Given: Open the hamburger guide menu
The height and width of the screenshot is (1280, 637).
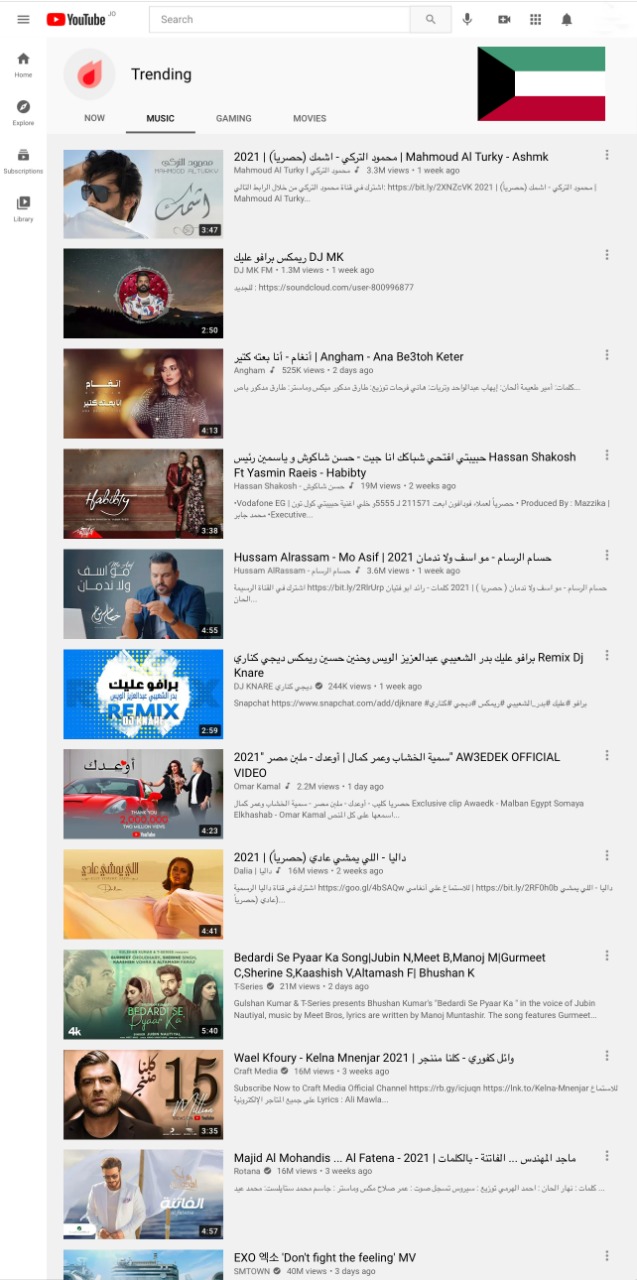Looking at the screenshot, I should (23, 19).
